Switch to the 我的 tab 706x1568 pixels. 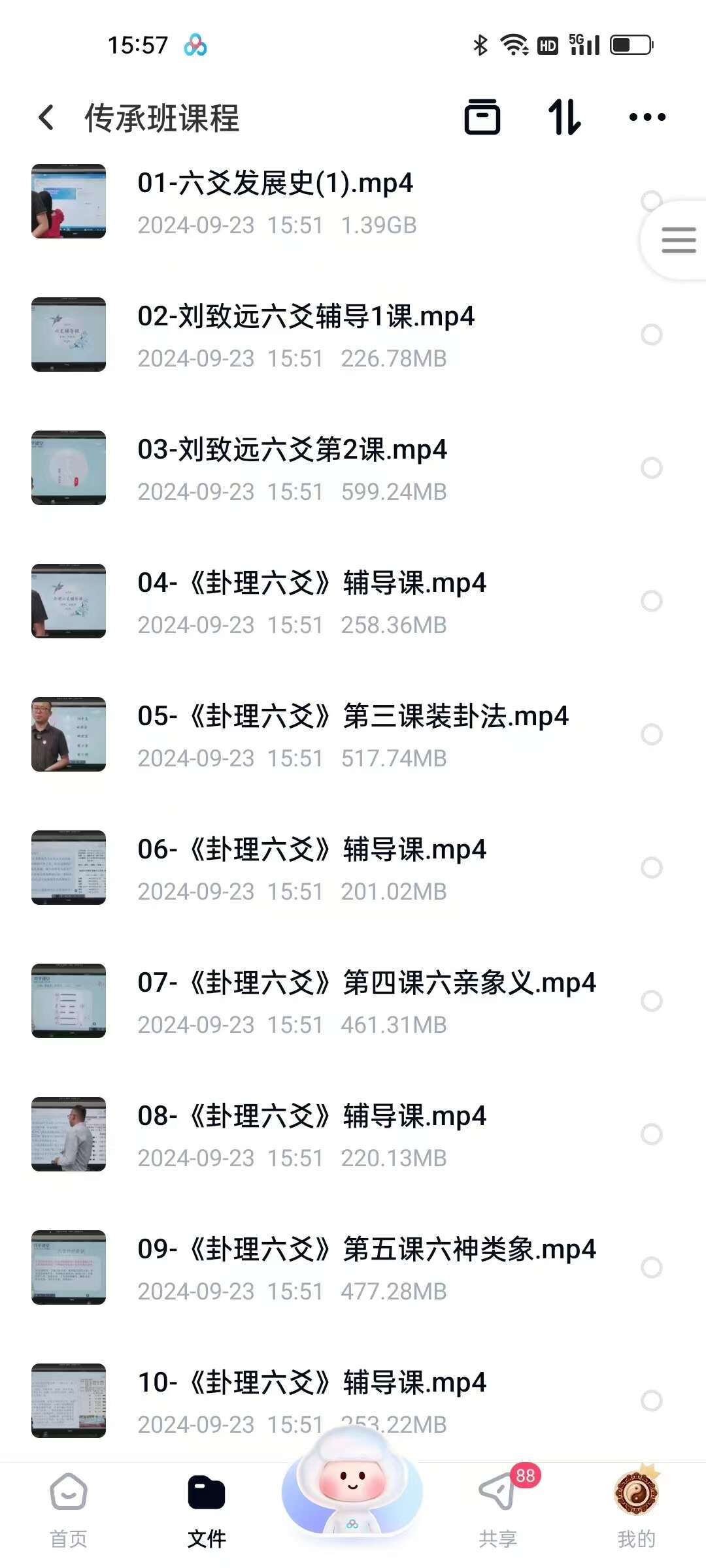(636, 1510)
